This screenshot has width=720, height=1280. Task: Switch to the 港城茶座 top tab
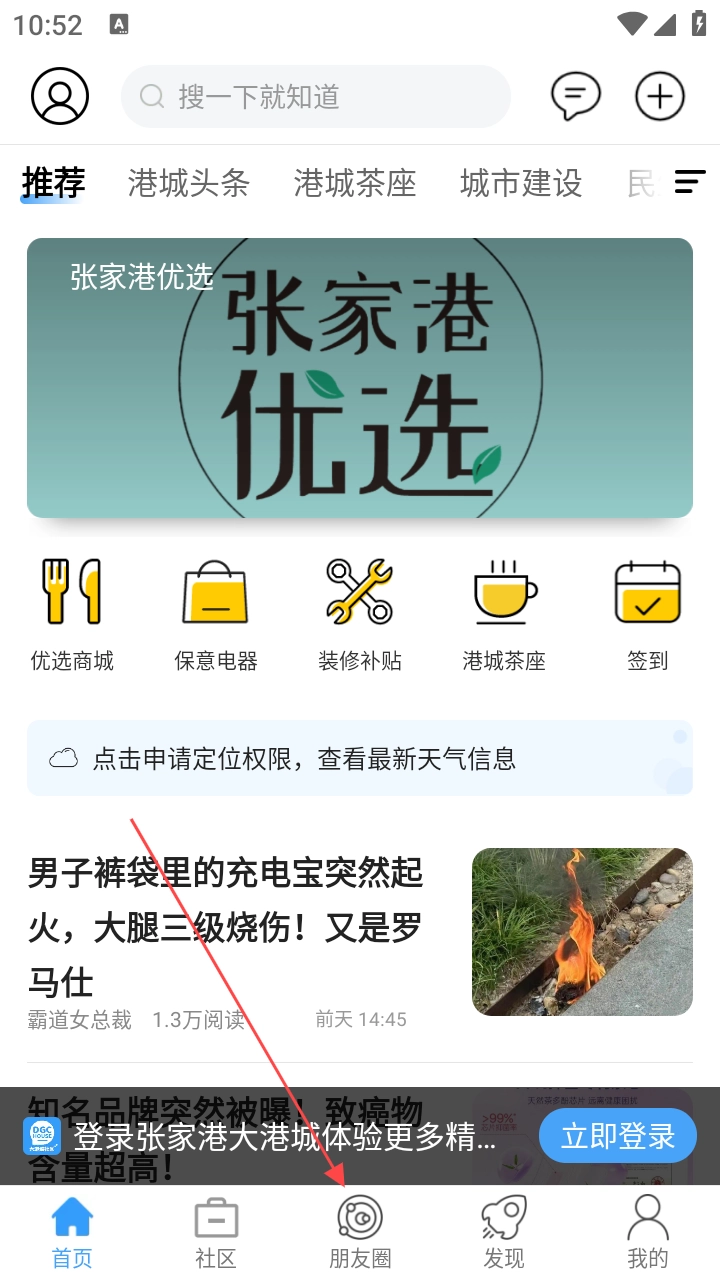click(x=355, y=183)
